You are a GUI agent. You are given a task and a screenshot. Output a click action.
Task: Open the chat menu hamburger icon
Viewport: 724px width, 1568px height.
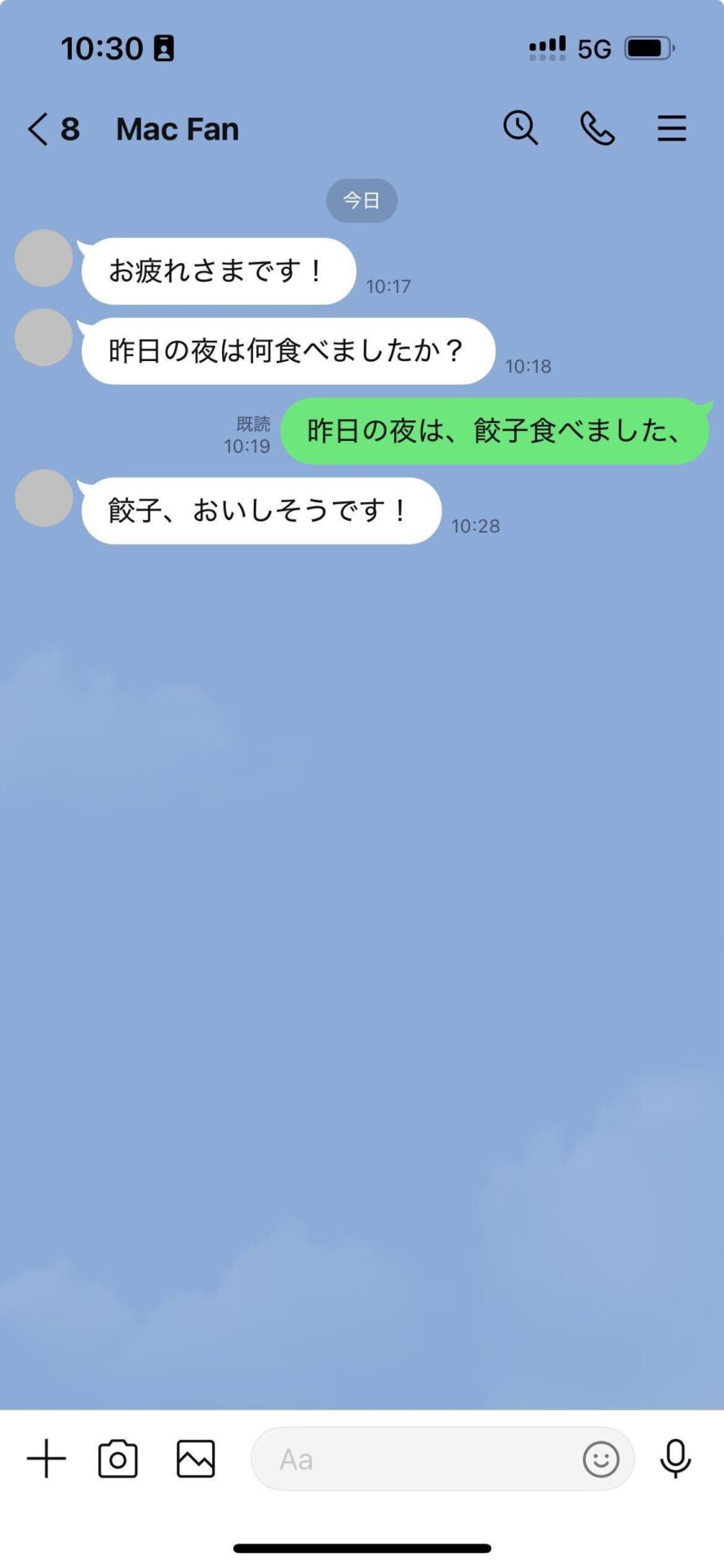pyautogui.click(x=672, y=128)
